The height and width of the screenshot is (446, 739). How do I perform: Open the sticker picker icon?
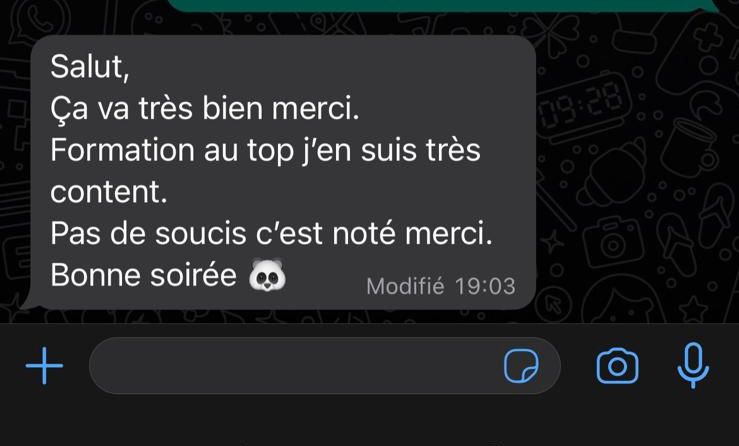521,367
